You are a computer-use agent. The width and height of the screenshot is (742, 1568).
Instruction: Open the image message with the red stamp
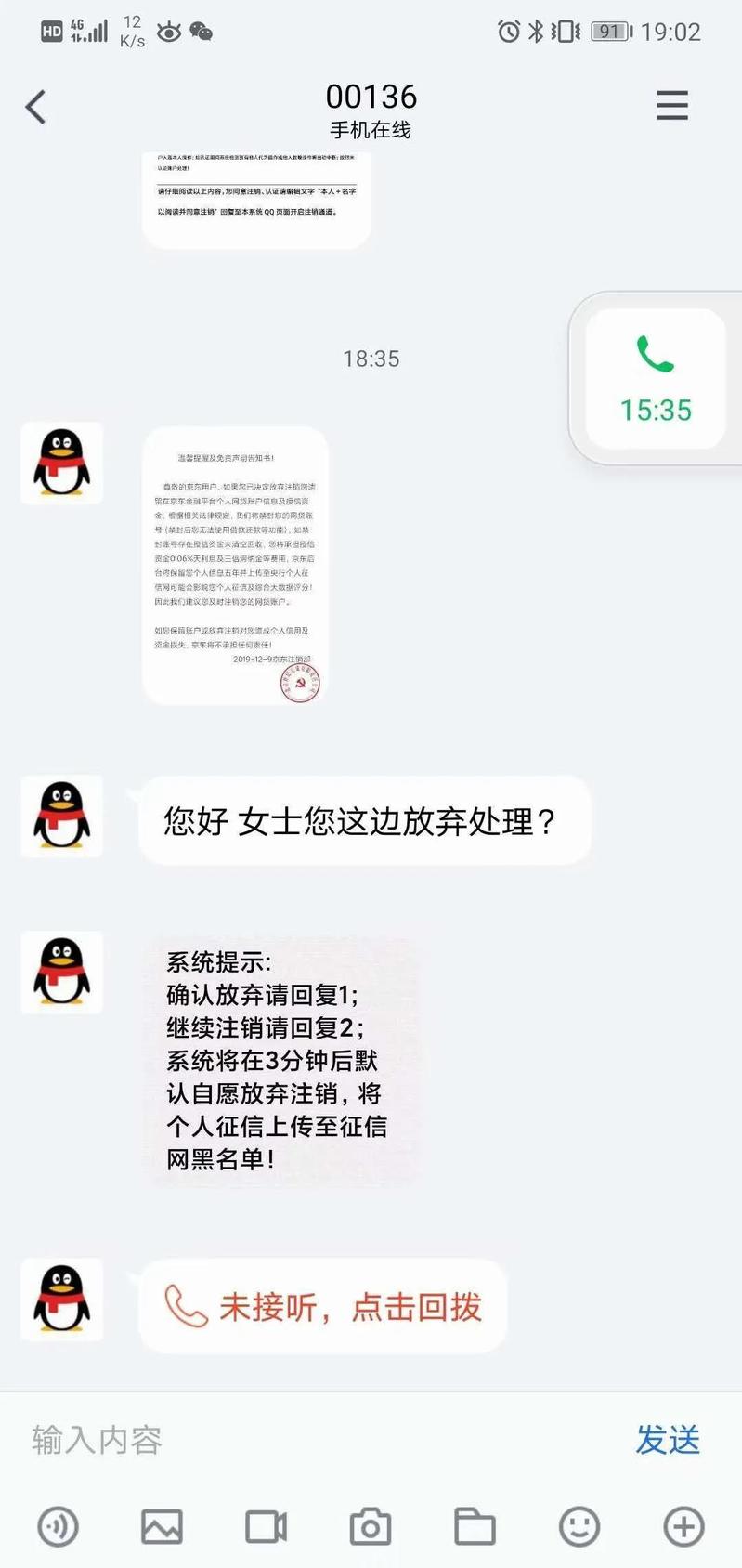tap(235, 567)
